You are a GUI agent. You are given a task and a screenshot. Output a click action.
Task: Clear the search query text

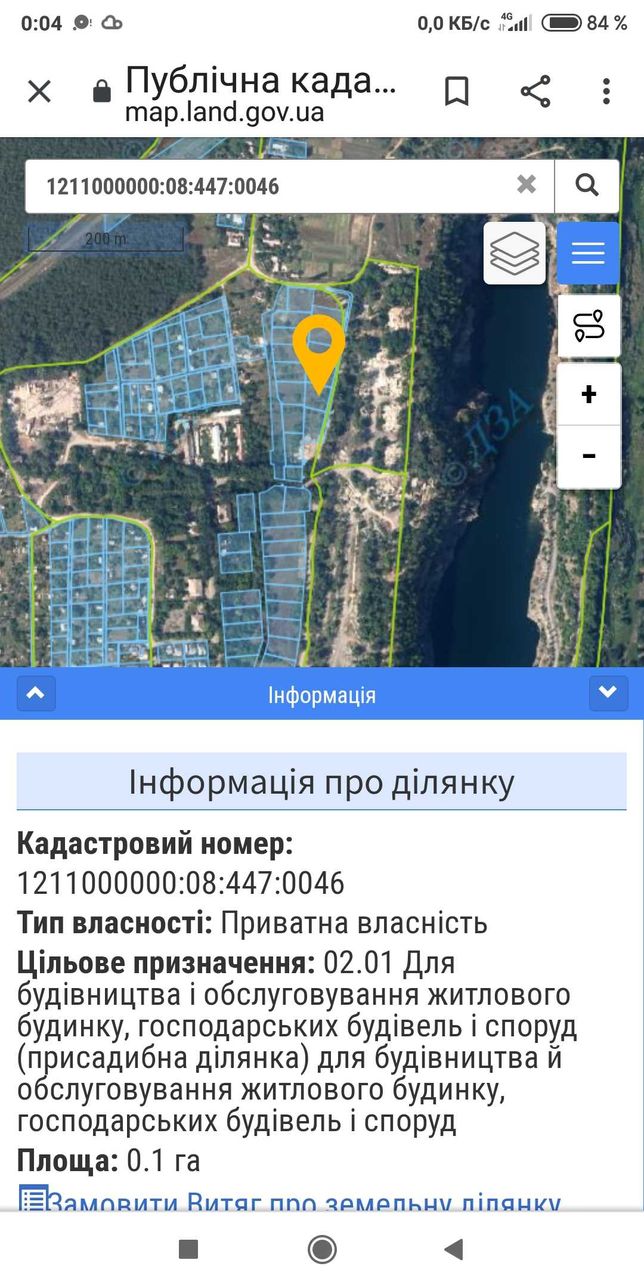pyautogui.click(x=526, y=184)
